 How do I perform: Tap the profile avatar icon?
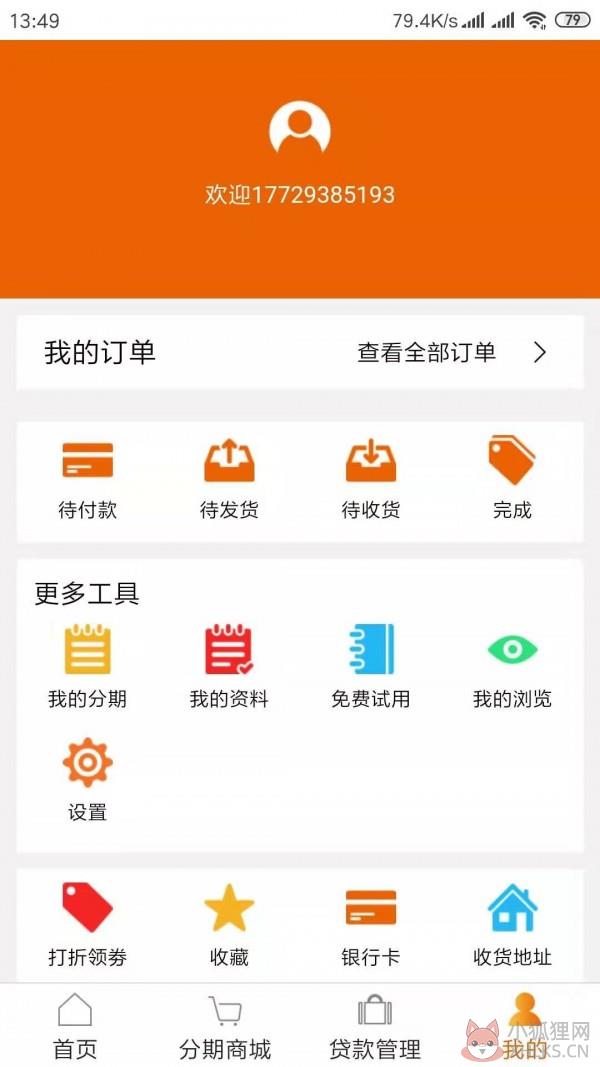pos(300,129)
